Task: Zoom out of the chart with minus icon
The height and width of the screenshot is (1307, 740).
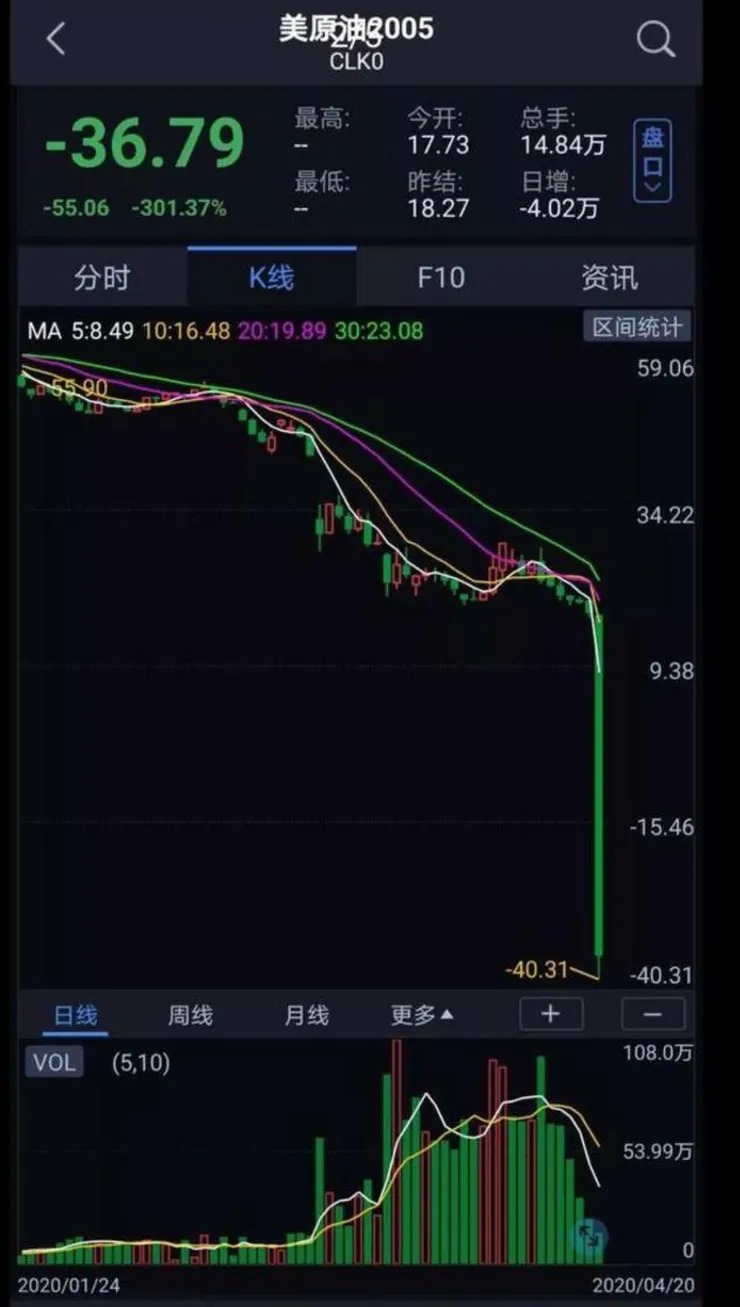Action: click(652, 1014)
